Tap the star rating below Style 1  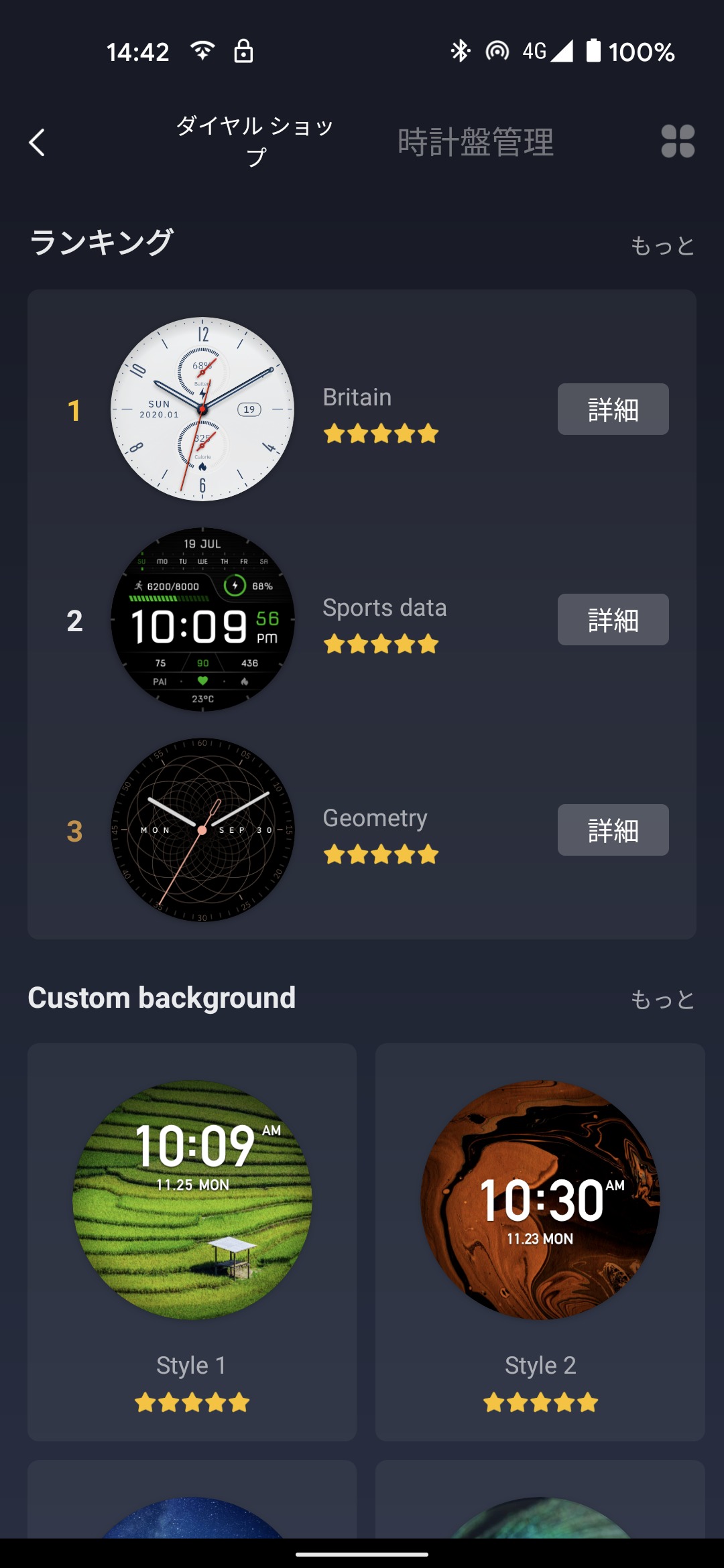pyautogui.click(x=192, y=1402)
